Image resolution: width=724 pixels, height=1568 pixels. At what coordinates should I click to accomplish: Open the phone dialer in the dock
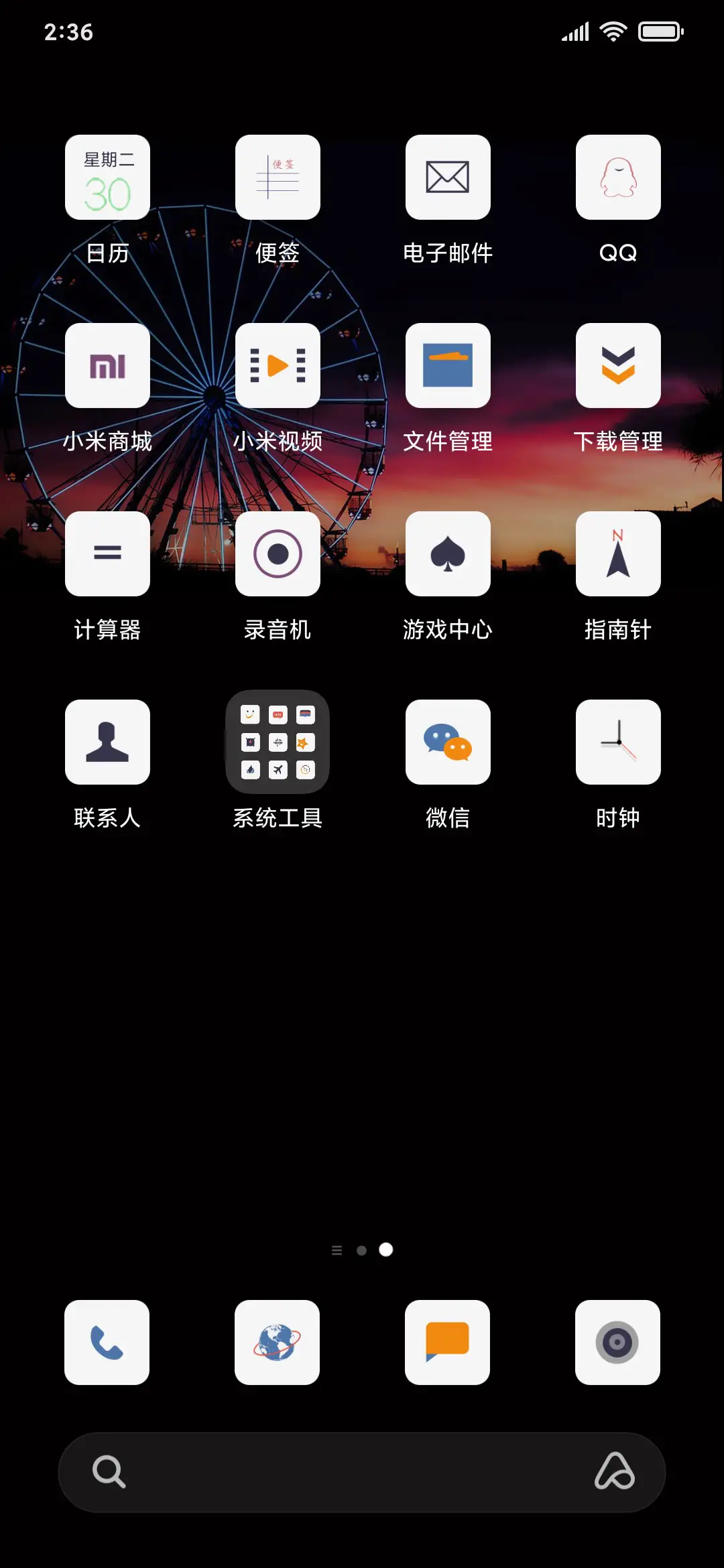click(107, 1342)
